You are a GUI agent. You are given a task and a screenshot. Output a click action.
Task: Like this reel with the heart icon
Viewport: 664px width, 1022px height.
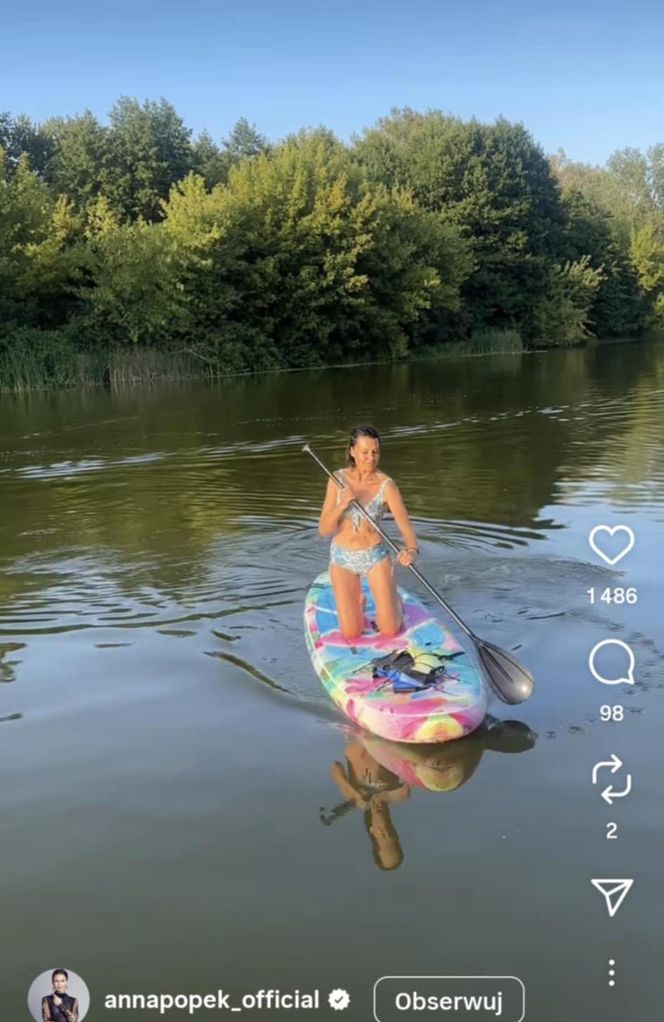(x=611, y=545)
